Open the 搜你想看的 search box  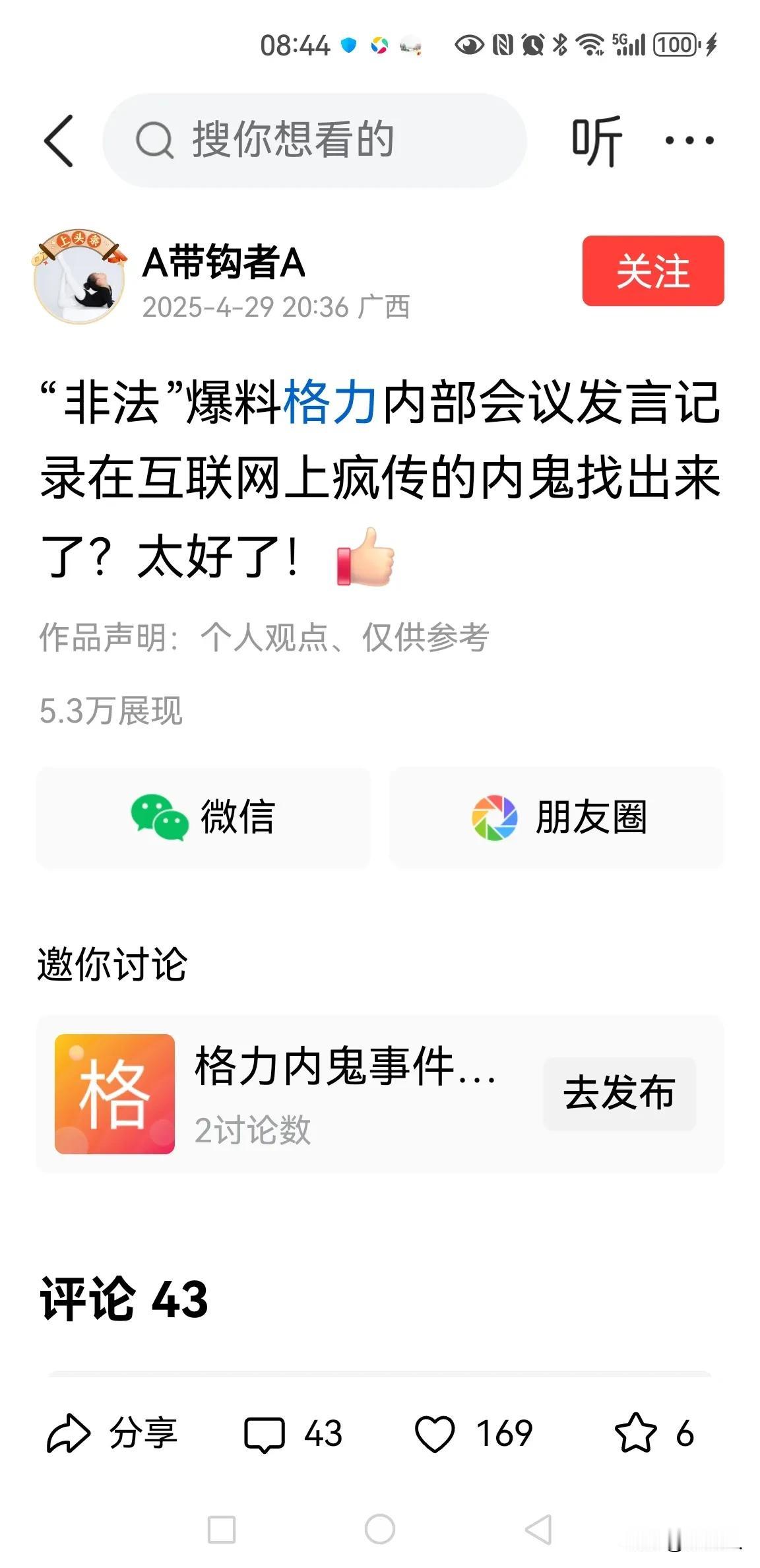[314, 141]
